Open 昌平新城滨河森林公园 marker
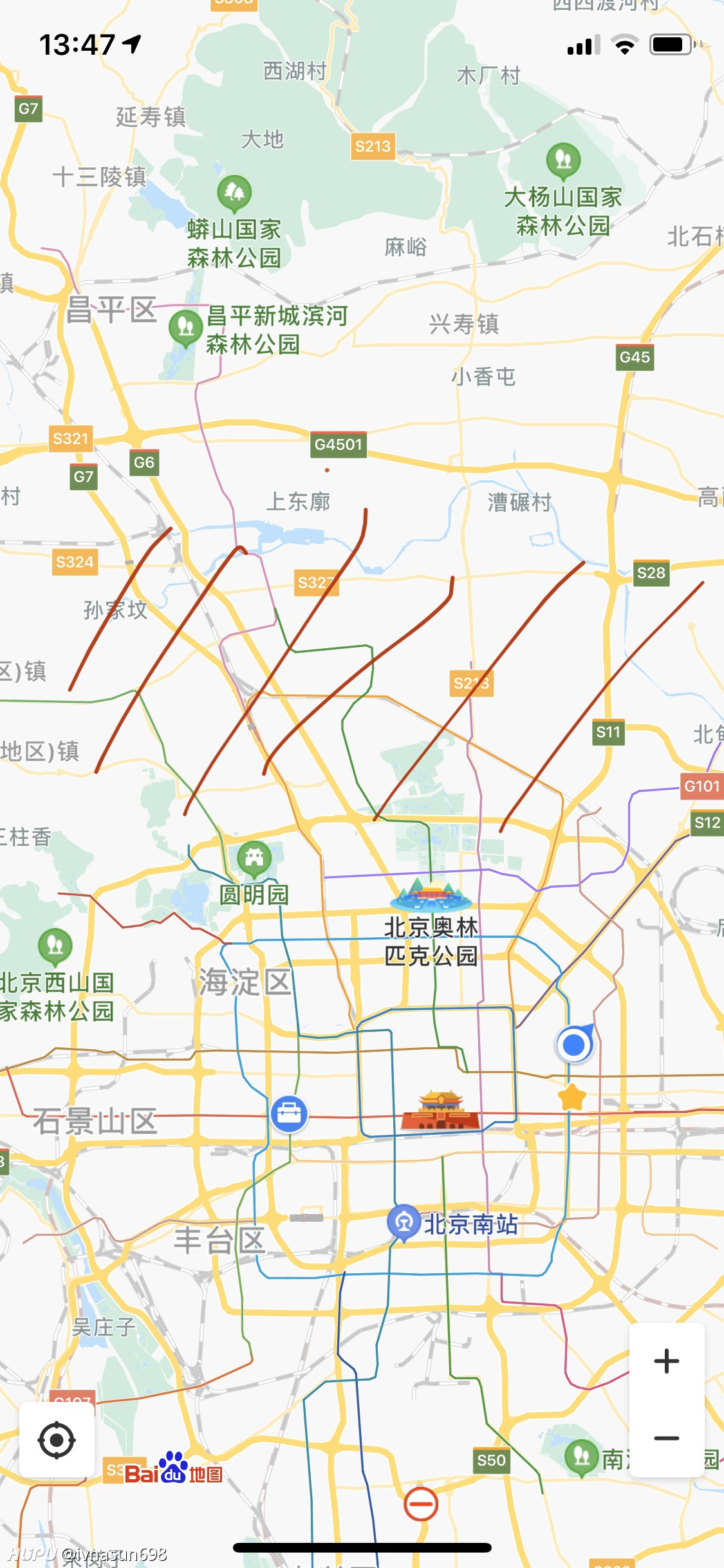Viewport: 724px width, 1568px height. click(186, 328)
